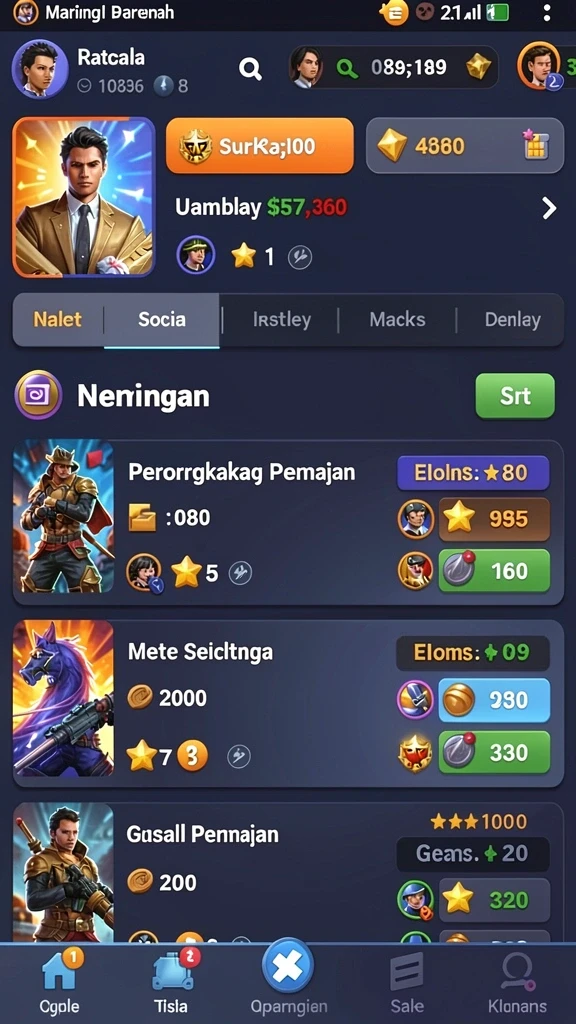Tap the 330 green button on Mete Seicltnga
The height and width of the screenshot is (1024, 576).
tap(494, 752)
